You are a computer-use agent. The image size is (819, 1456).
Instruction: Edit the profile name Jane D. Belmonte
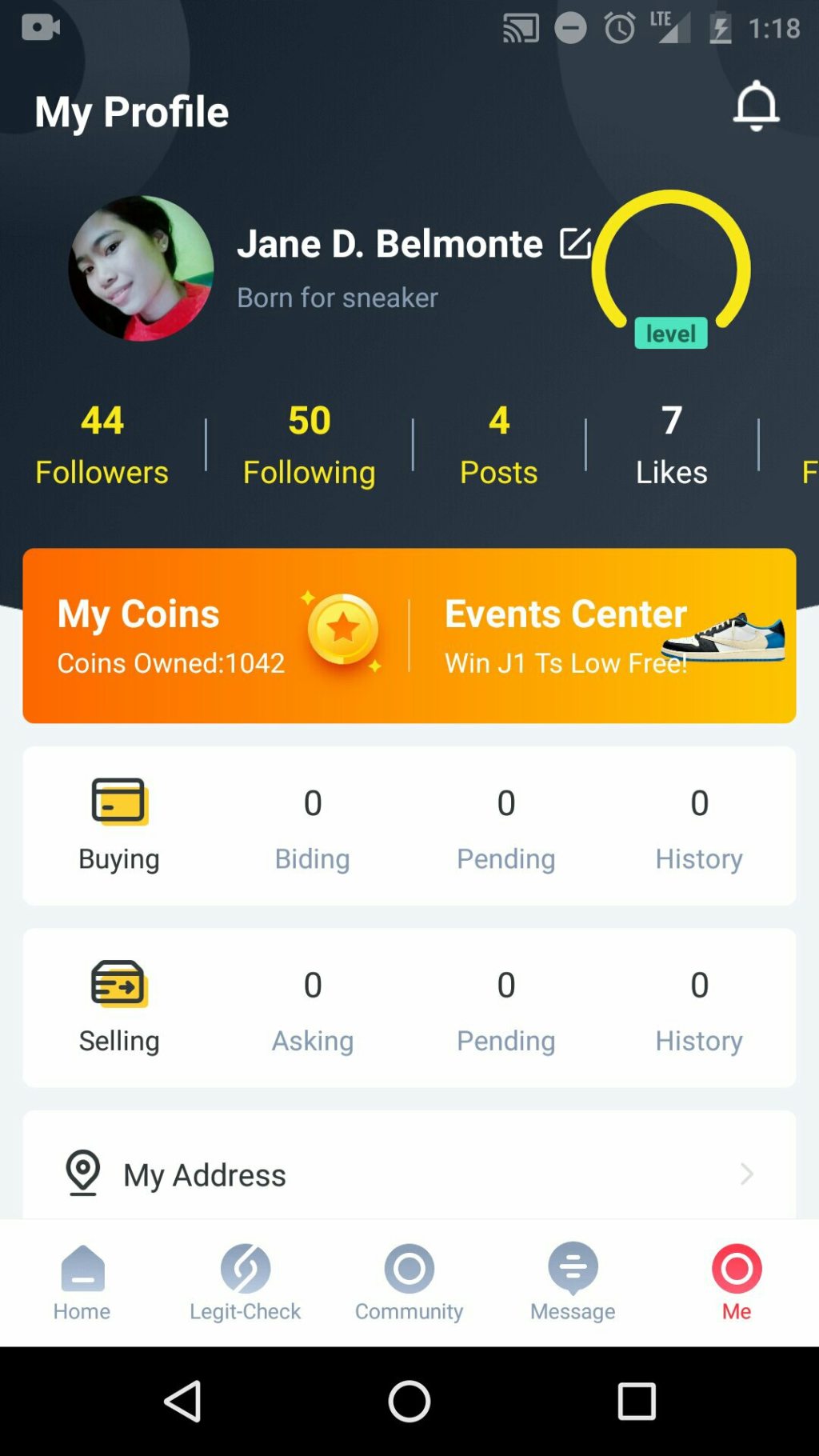tap(575, 244)
